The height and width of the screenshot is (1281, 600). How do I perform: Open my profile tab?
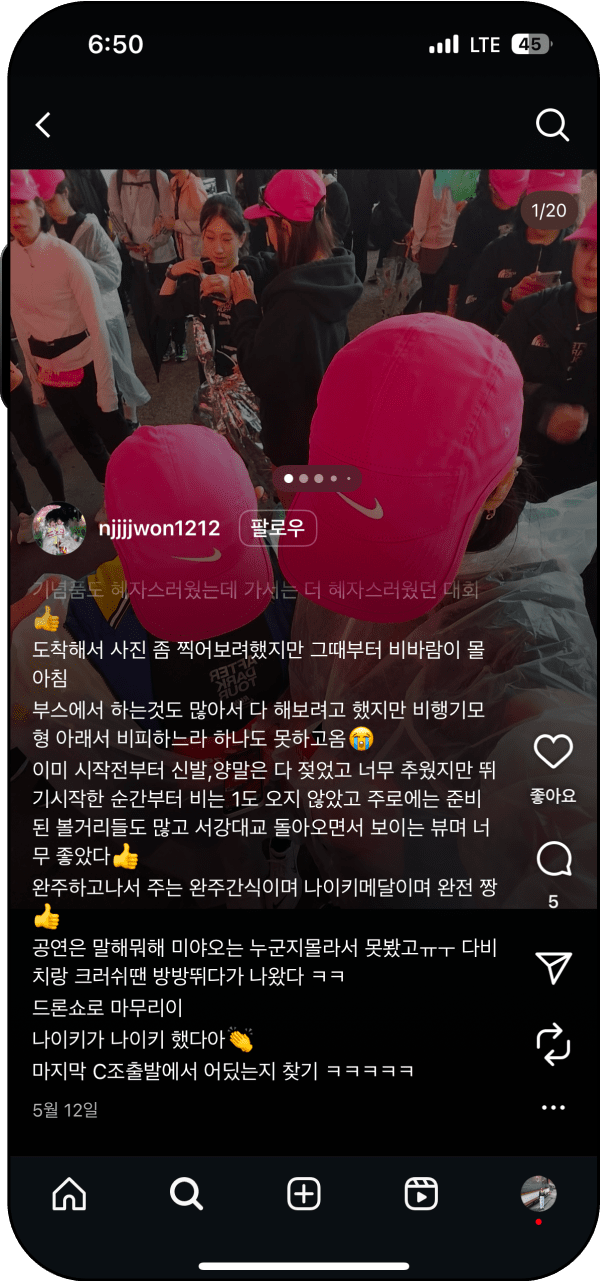click(538, 1193)
